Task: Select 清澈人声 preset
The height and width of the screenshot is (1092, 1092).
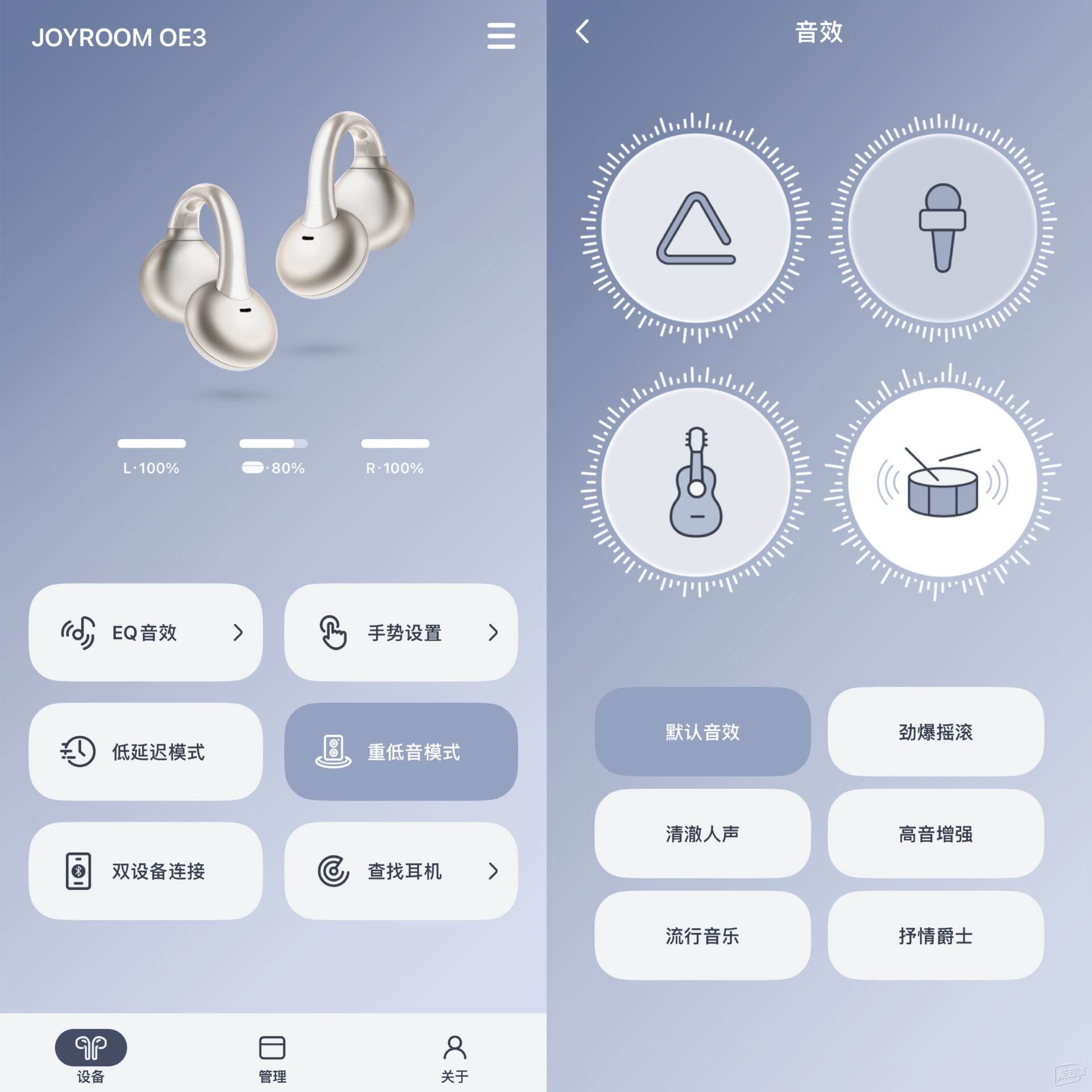Action: pyautogui.click(x=702, y=834)
